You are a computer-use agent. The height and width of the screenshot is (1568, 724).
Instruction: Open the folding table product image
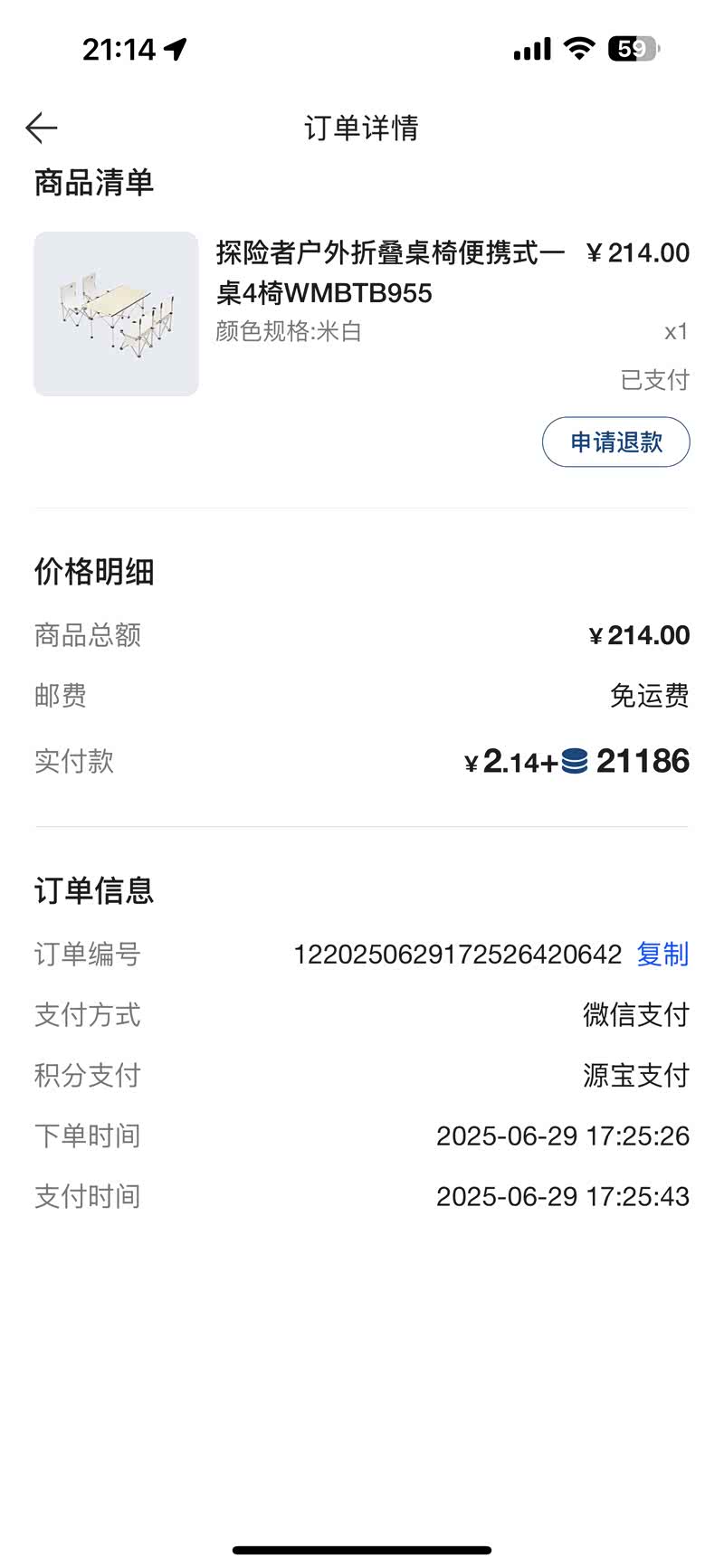pyautogui.click(x=116, y=314)
